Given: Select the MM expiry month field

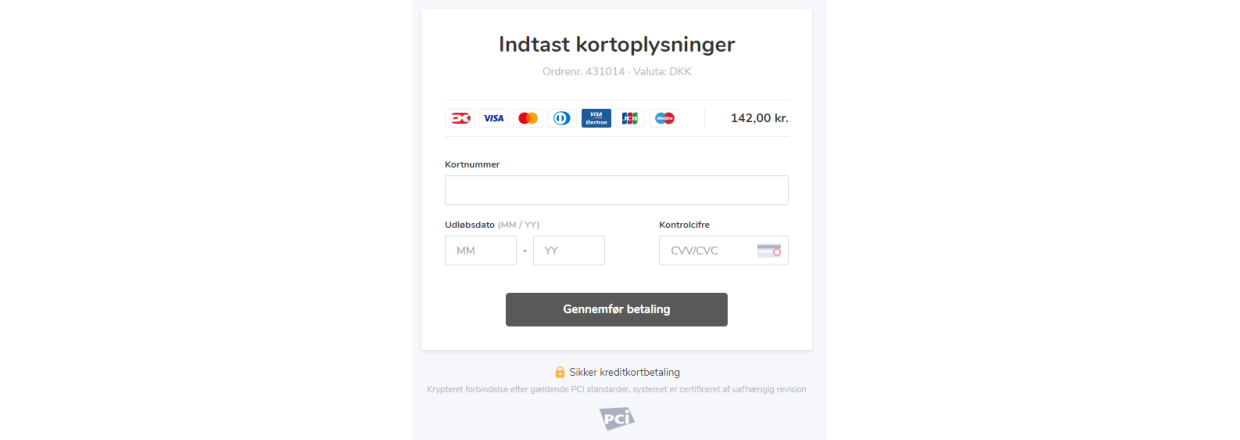Looking at the screenshot, I should coord(480,251).
